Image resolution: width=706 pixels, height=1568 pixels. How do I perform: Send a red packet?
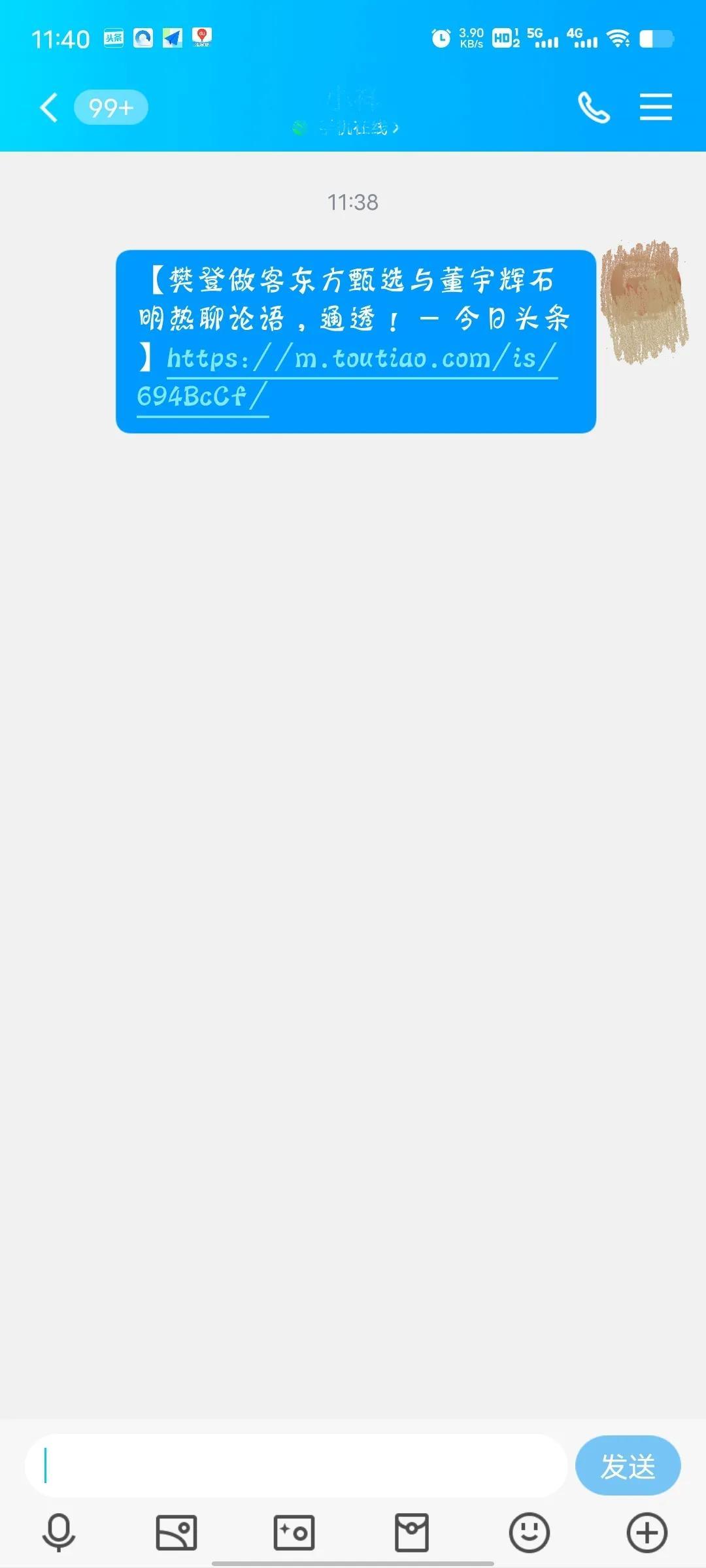pos(412,1532)
